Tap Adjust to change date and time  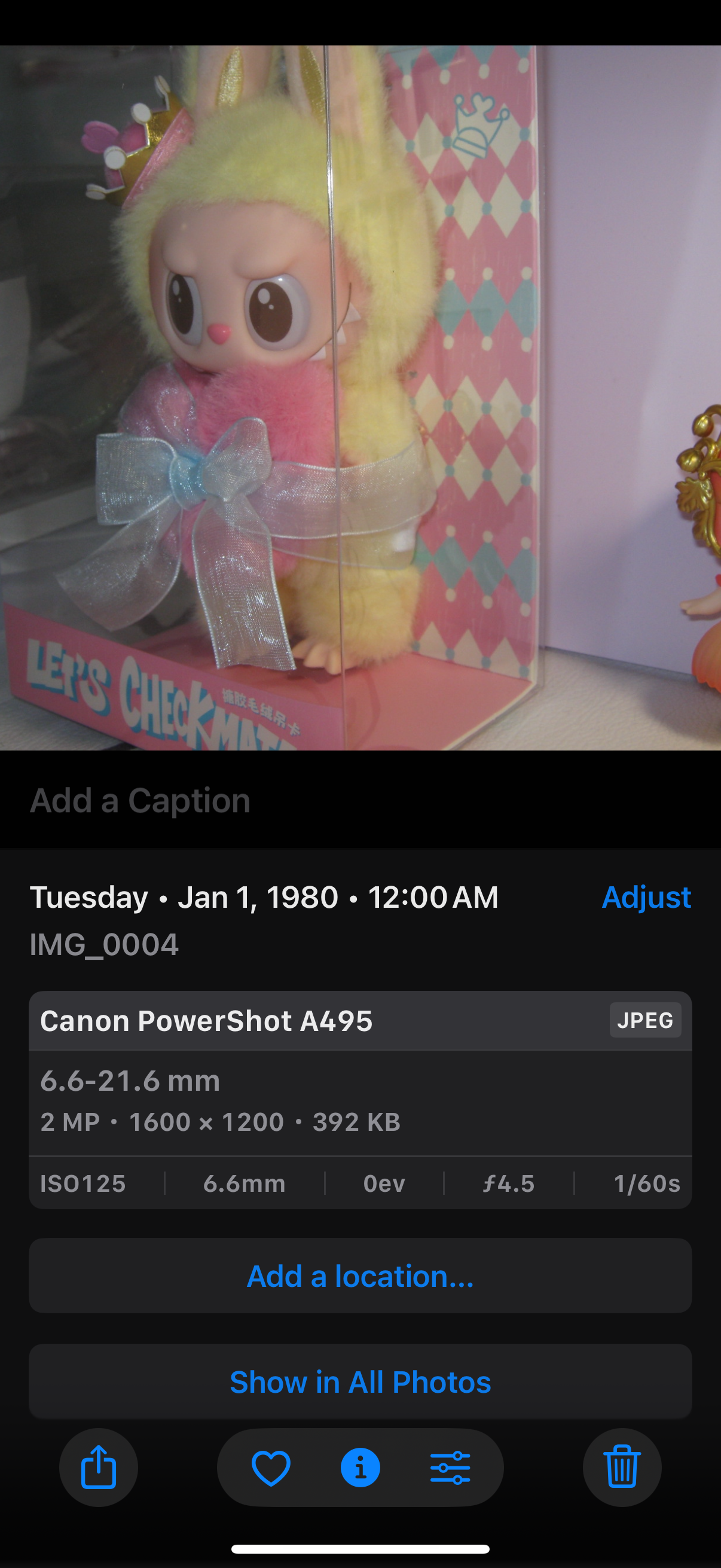point(646,897)
